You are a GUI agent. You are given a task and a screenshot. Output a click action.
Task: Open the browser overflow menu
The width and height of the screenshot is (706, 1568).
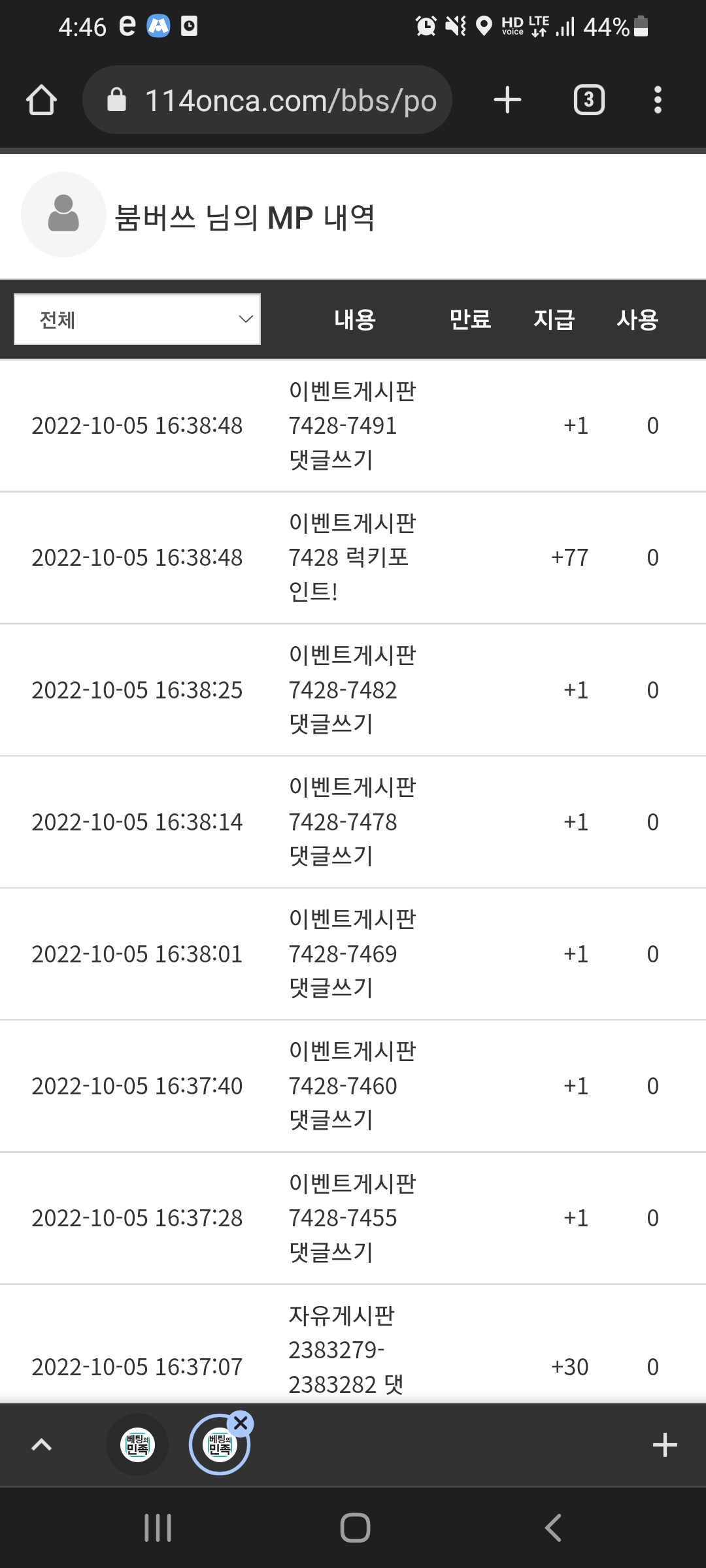pyautogui.click(x=658, y=100)
